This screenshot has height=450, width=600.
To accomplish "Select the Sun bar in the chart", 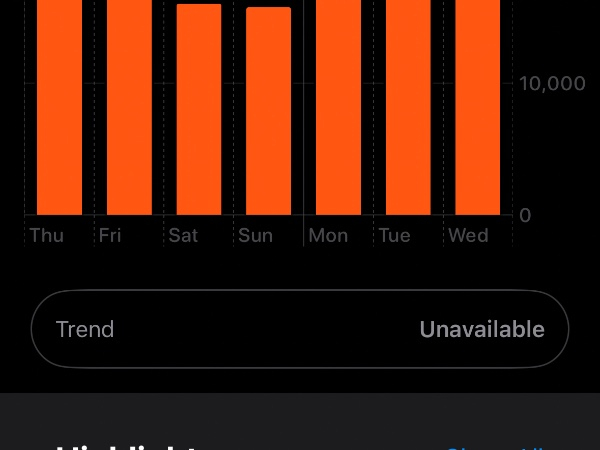I will coord(269,112).
